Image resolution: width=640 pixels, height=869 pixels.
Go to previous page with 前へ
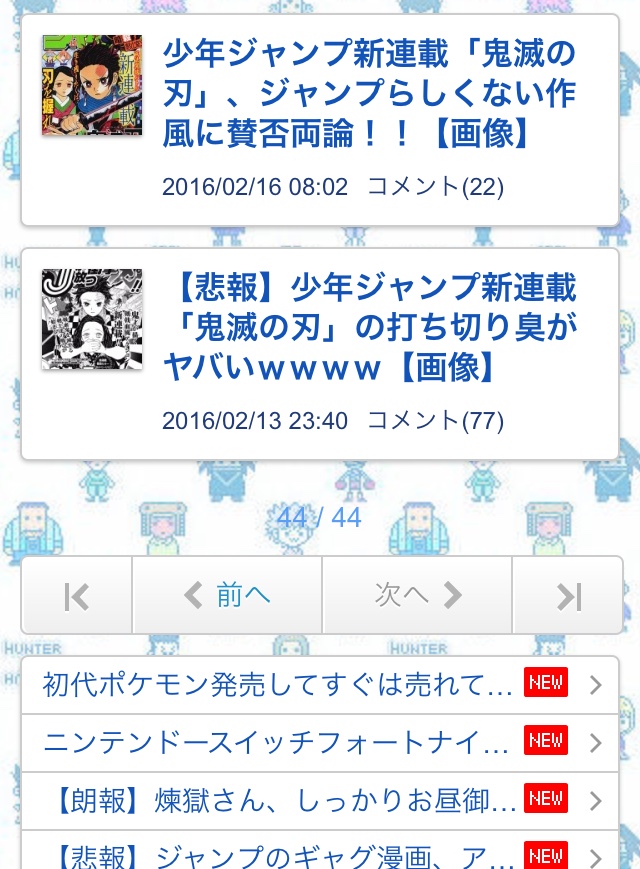[227, 595]
